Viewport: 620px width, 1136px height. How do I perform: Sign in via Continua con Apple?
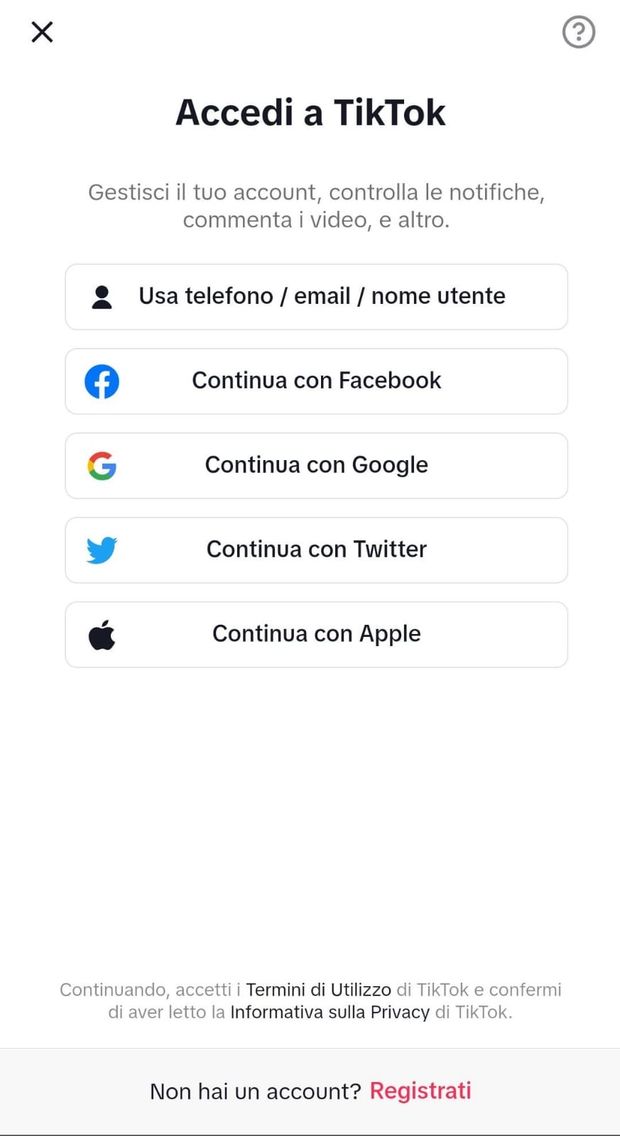pyautogui.click(x=316, y=634)
